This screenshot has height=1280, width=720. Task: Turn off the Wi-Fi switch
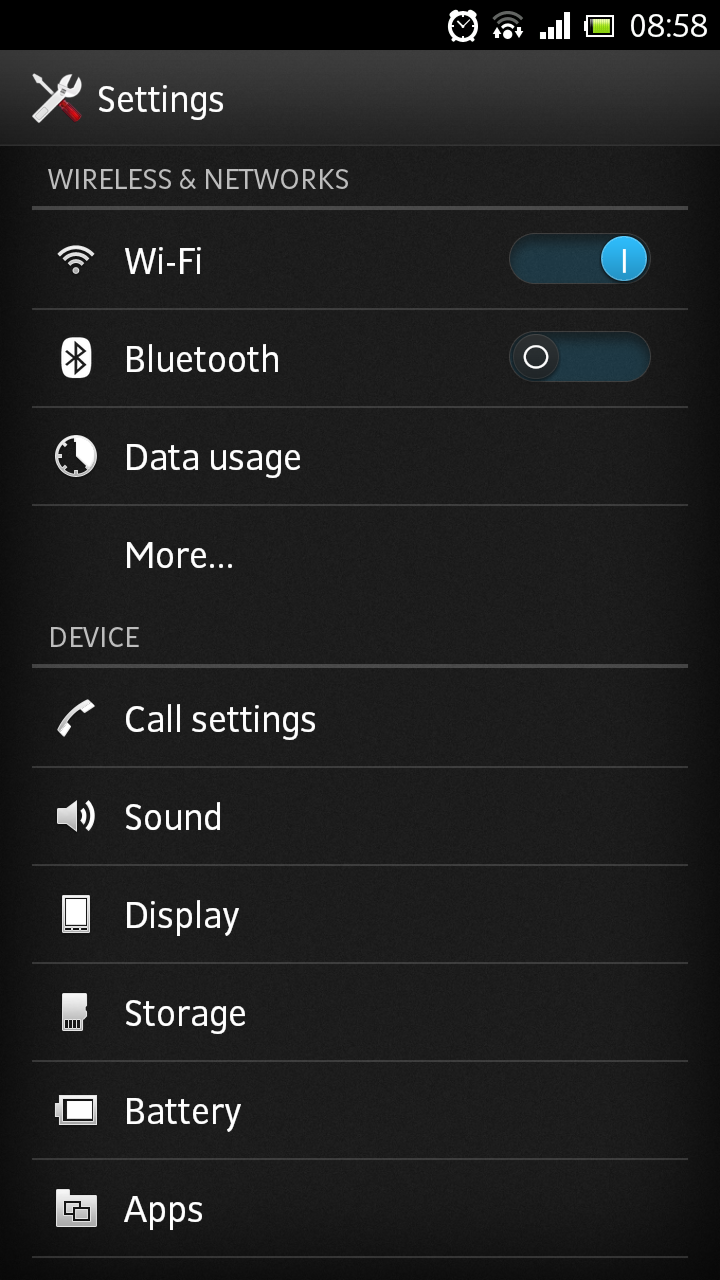click(579, 260)
